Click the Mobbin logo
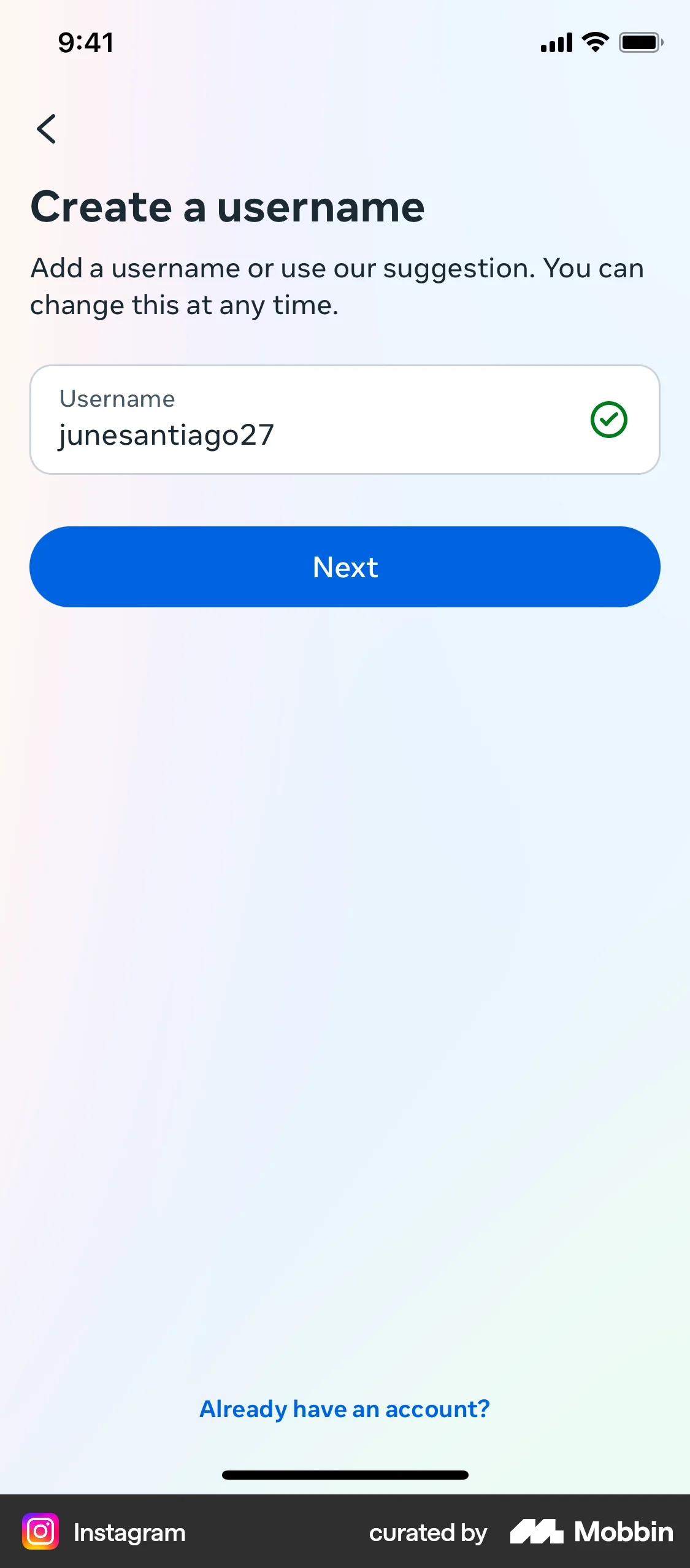The image size is (690, 1568). pos(592,1532)
